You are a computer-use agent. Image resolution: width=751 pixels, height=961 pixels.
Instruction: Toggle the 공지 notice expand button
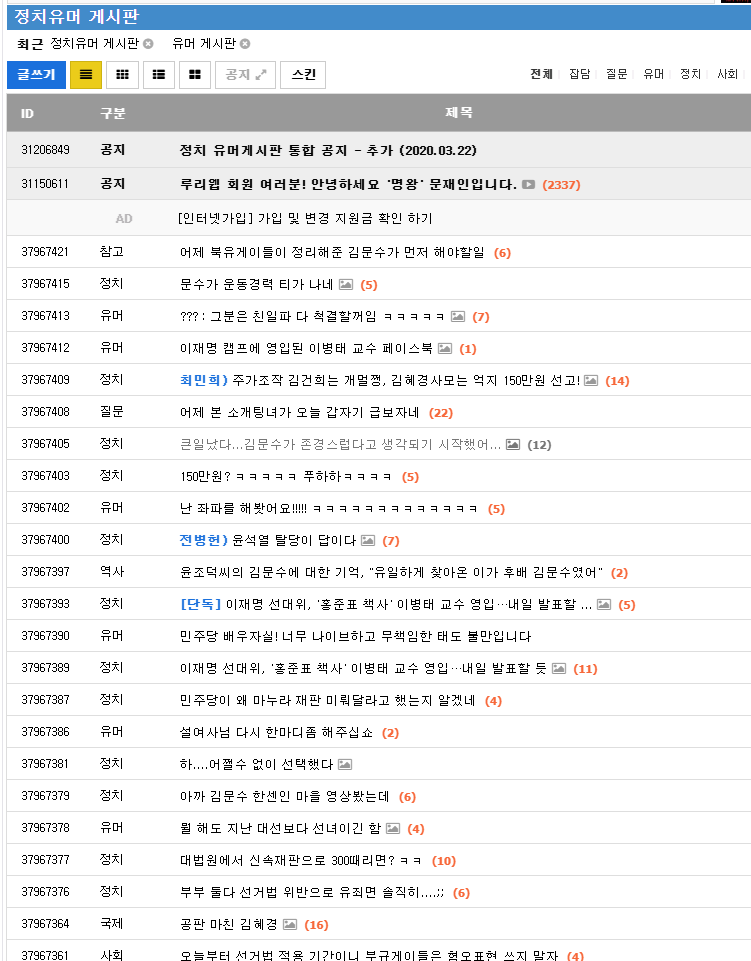click(245, 75)
